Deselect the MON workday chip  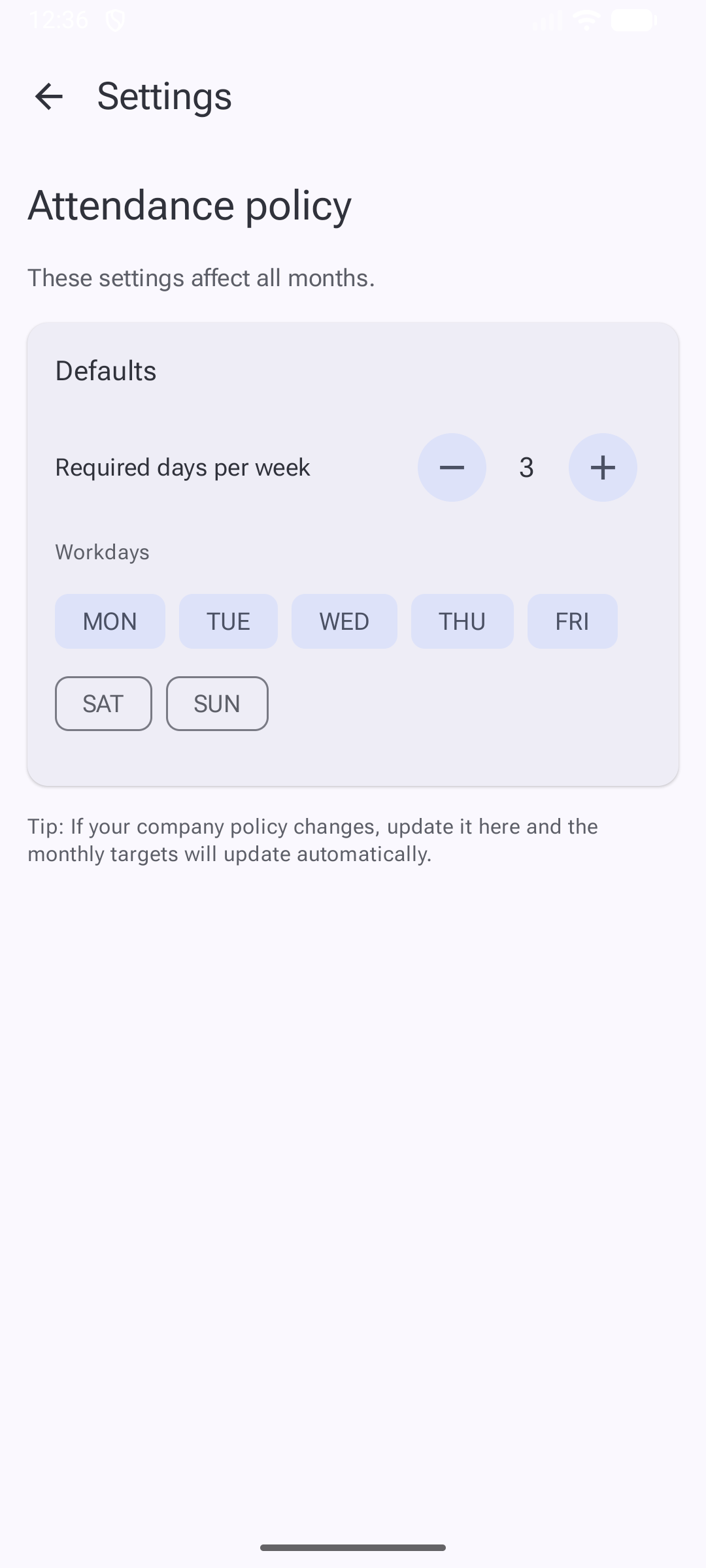[110, 621]
